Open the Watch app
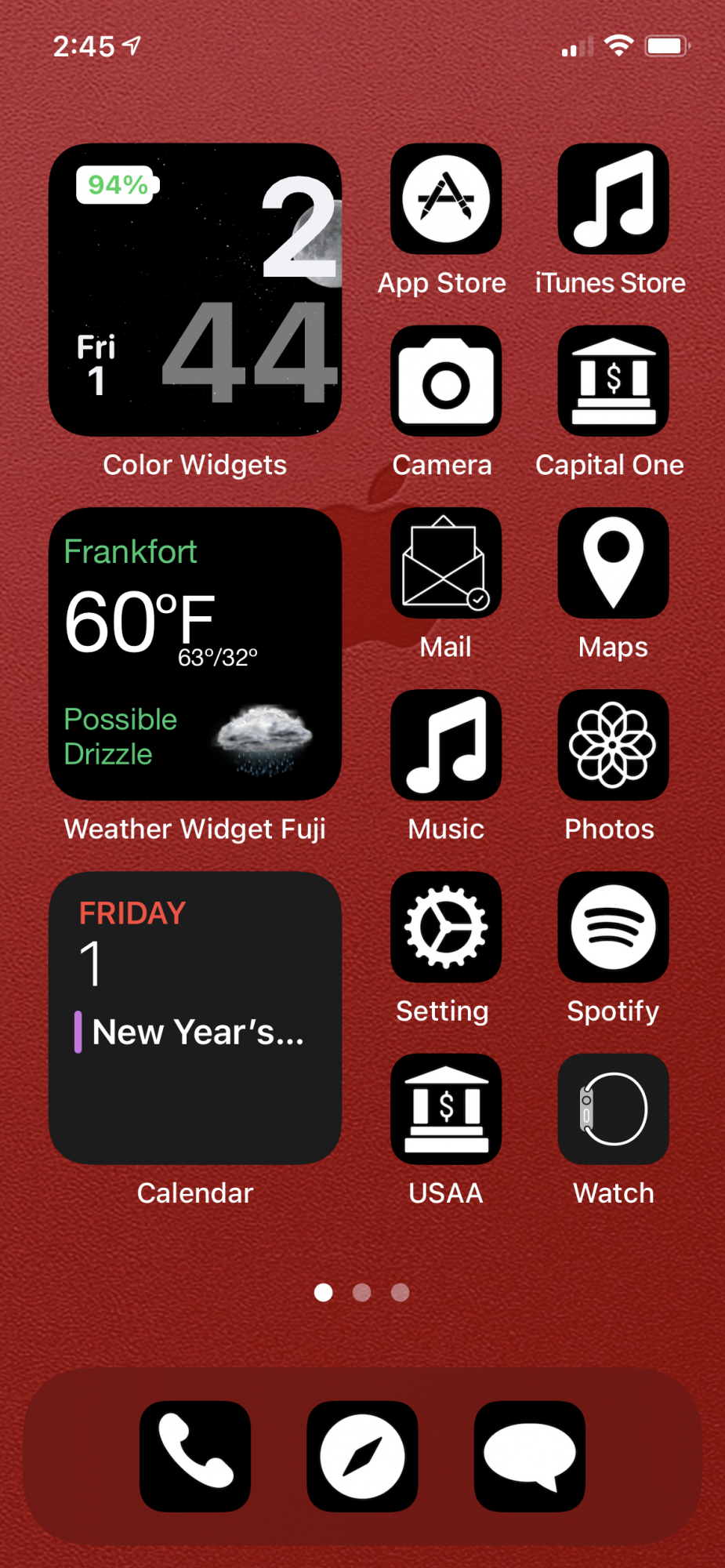 613,1109
